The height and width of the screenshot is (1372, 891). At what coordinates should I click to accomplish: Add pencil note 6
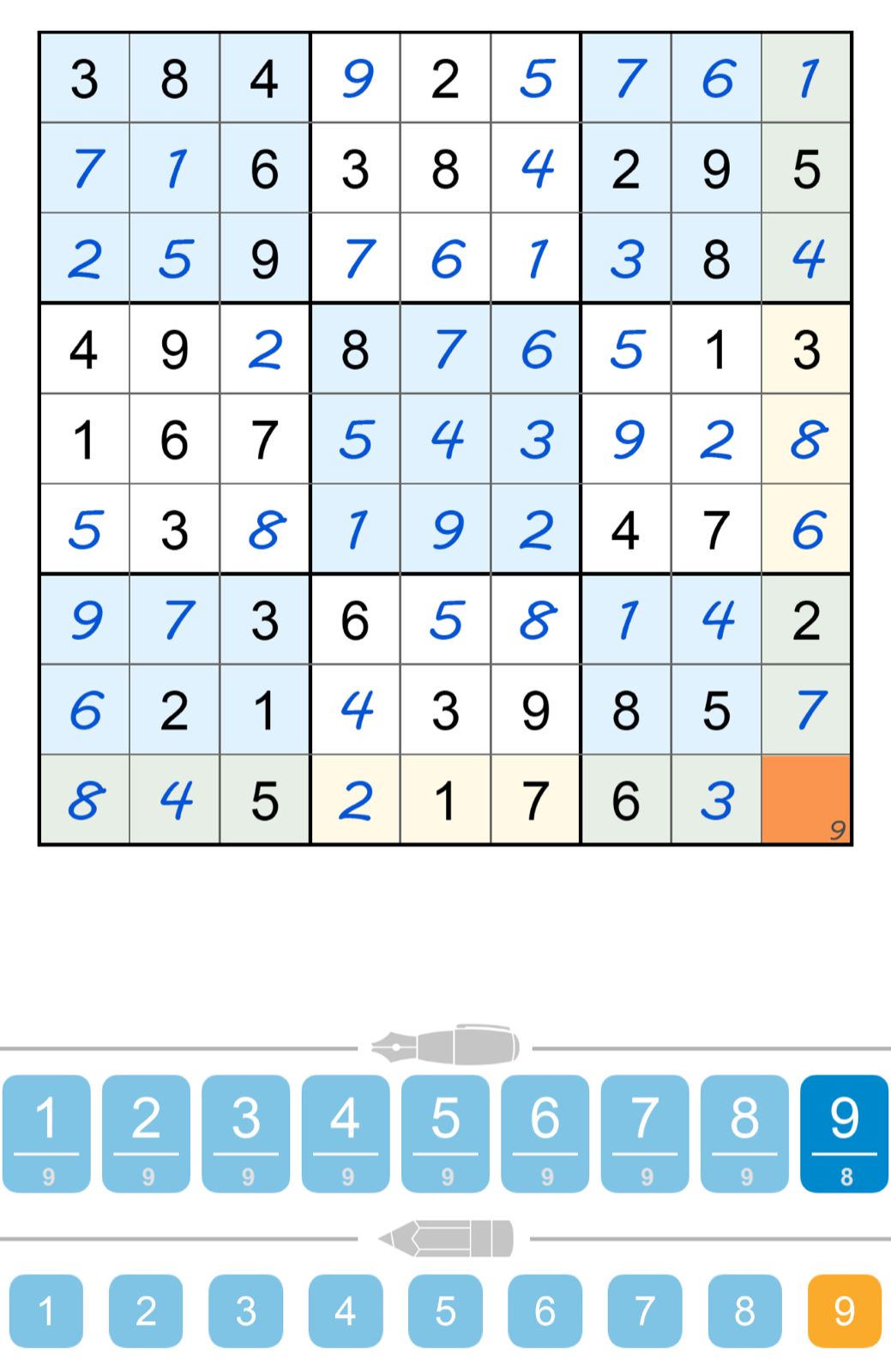545,1310
